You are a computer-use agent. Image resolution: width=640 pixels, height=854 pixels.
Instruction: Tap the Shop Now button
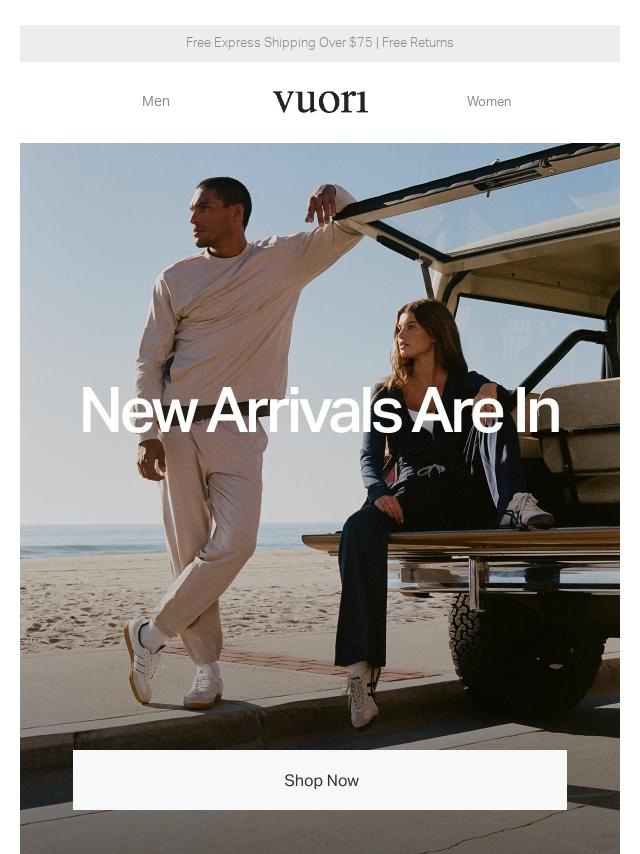[x=320, y=780]
